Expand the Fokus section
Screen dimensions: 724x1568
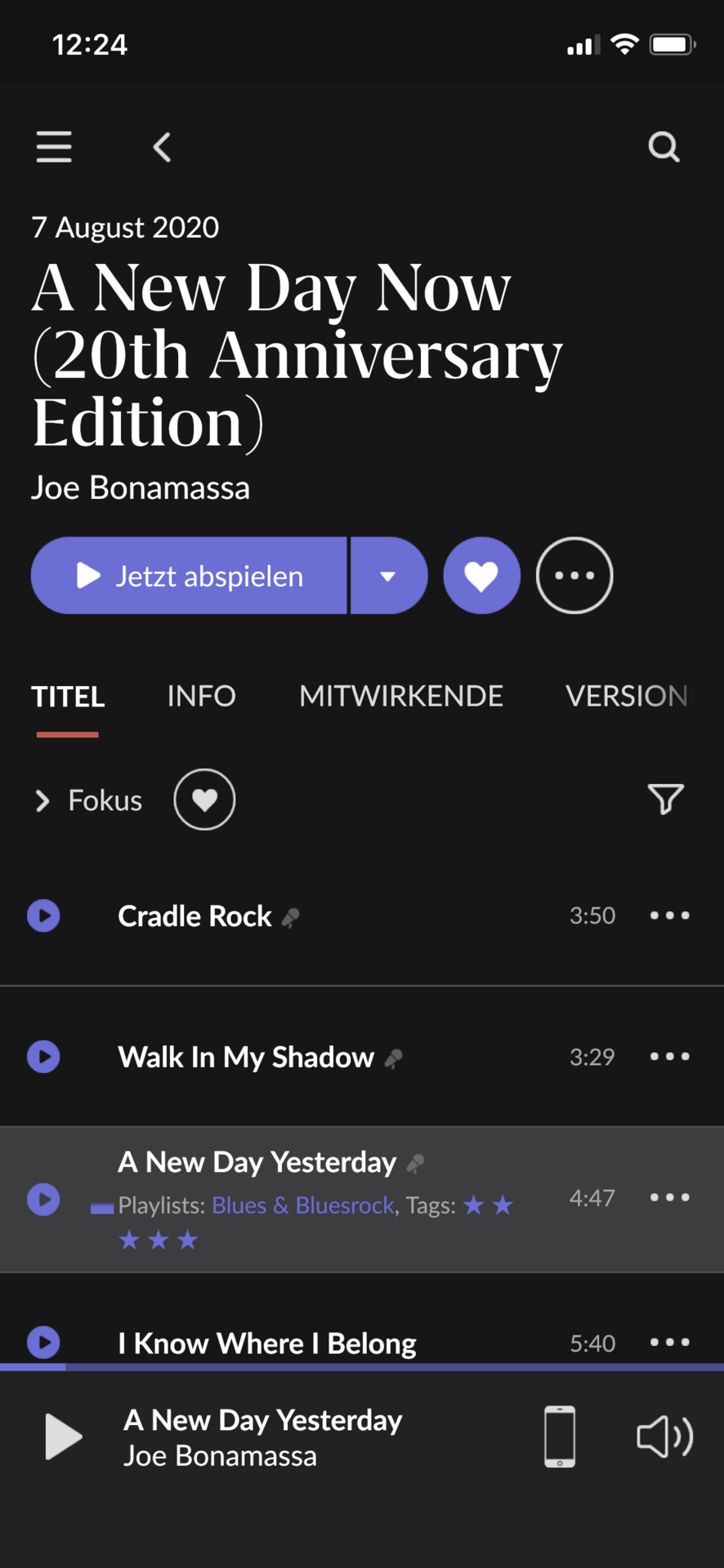point(88,800)
